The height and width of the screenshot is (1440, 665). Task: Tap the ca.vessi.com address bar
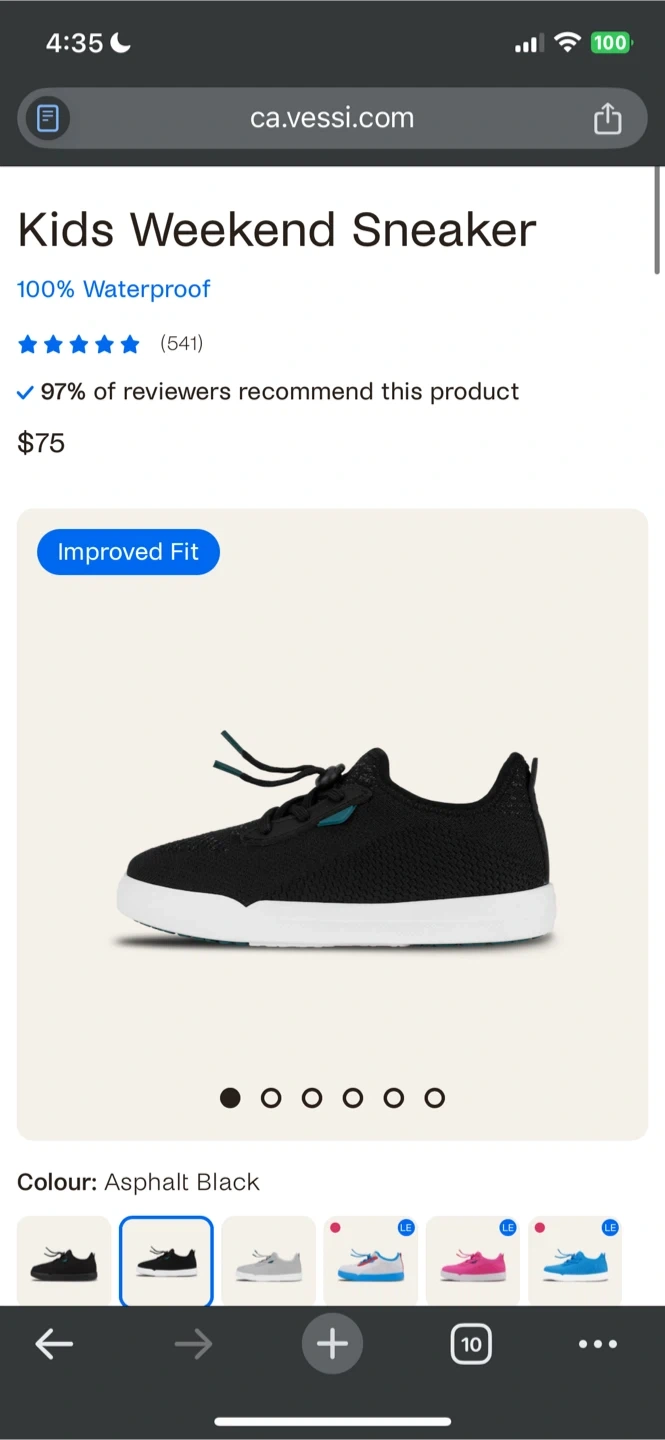[332, 119]
